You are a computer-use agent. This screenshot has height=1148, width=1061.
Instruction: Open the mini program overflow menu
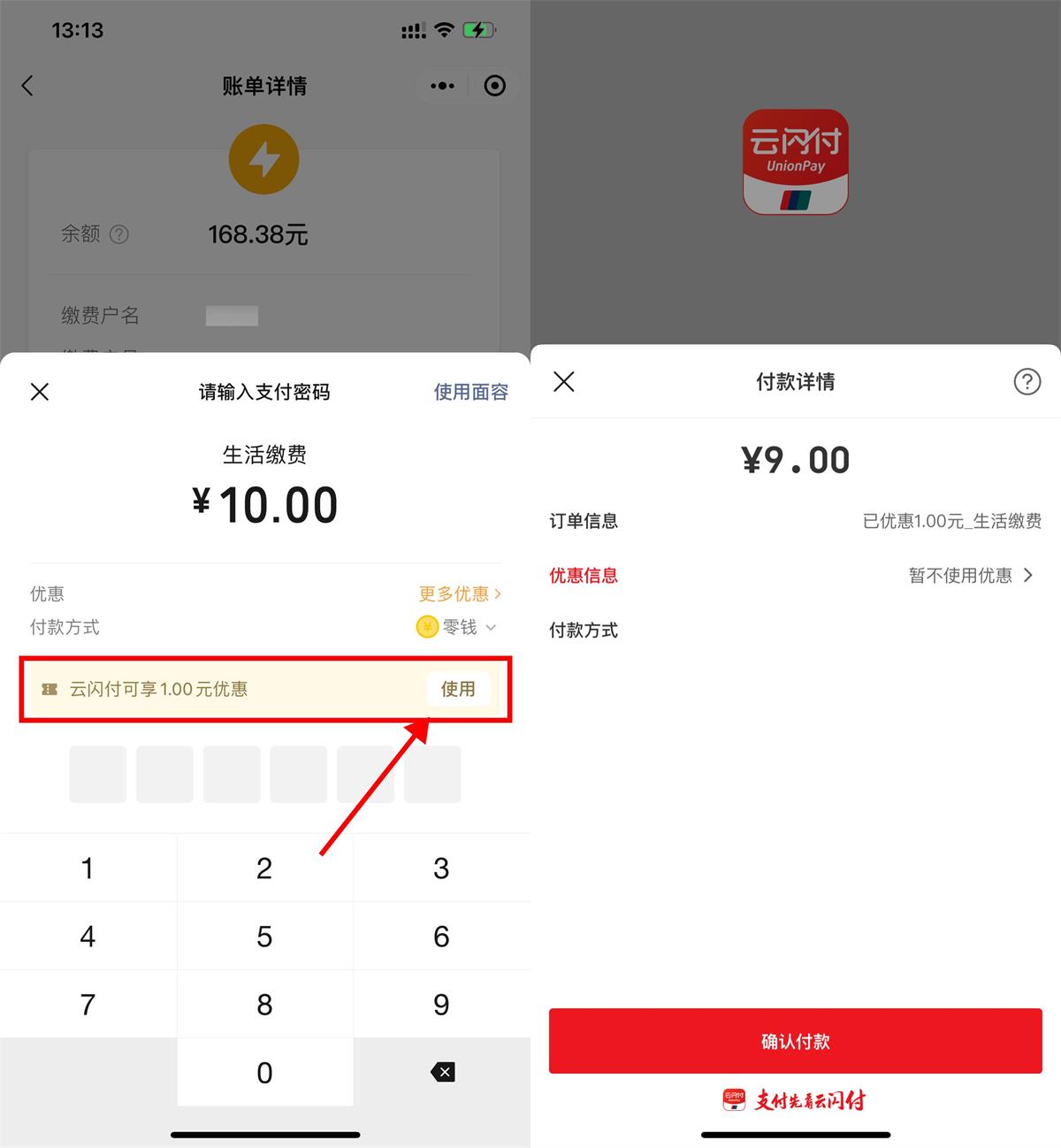coord(442,86)
